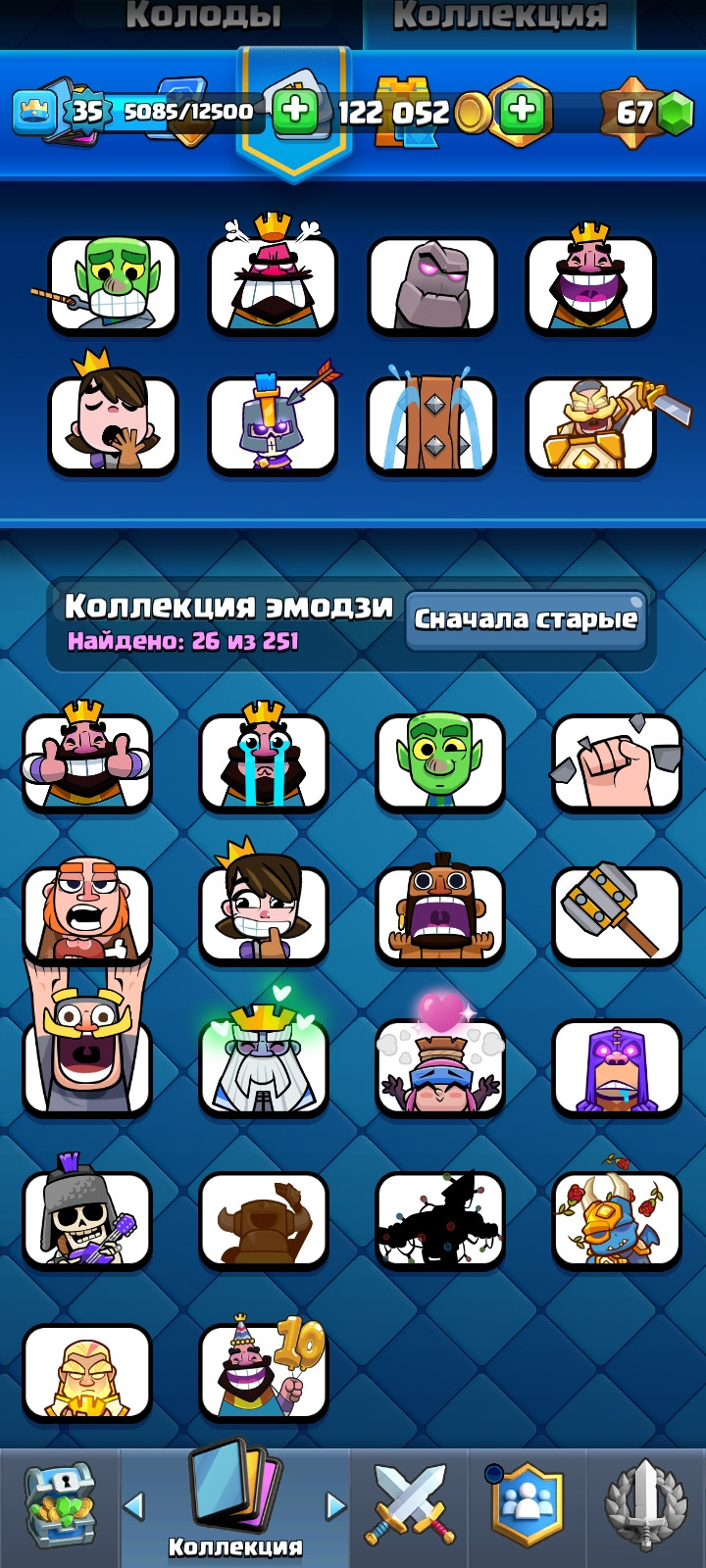Tap the green plus beside experience bar
706x1568 pixels.
[x=294, y=111]
